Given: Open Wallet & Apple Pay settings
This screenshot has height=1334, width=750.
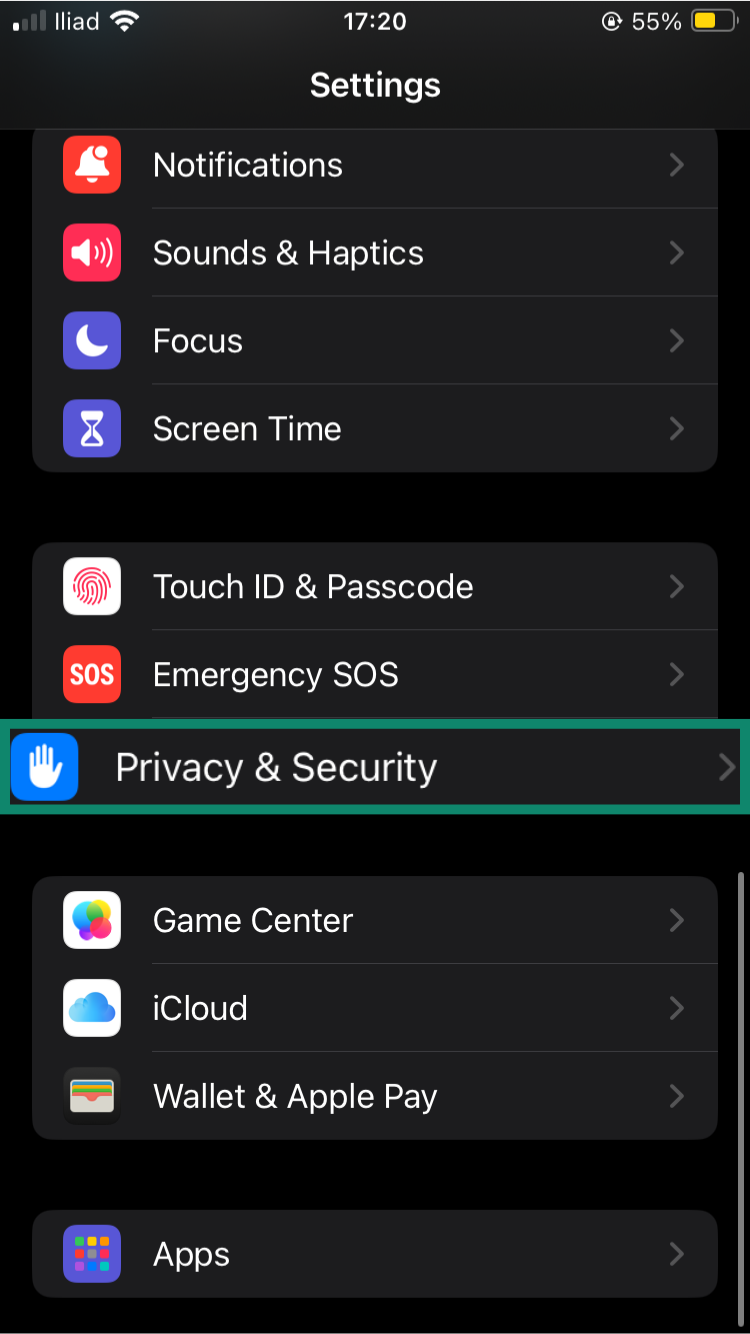Looking at the screenshot, I should coord(375,1096).
